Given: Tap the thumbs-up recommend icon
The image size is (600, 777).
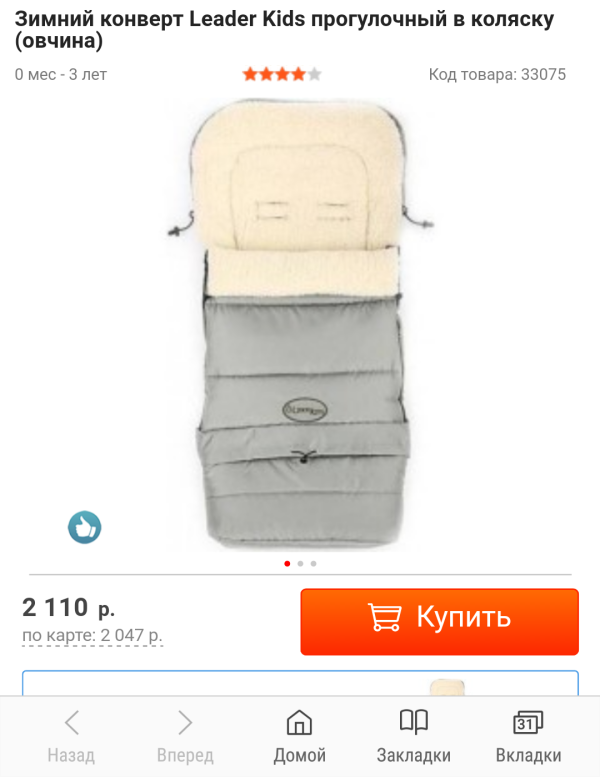Looking at the screenshot, I should 85,527.
